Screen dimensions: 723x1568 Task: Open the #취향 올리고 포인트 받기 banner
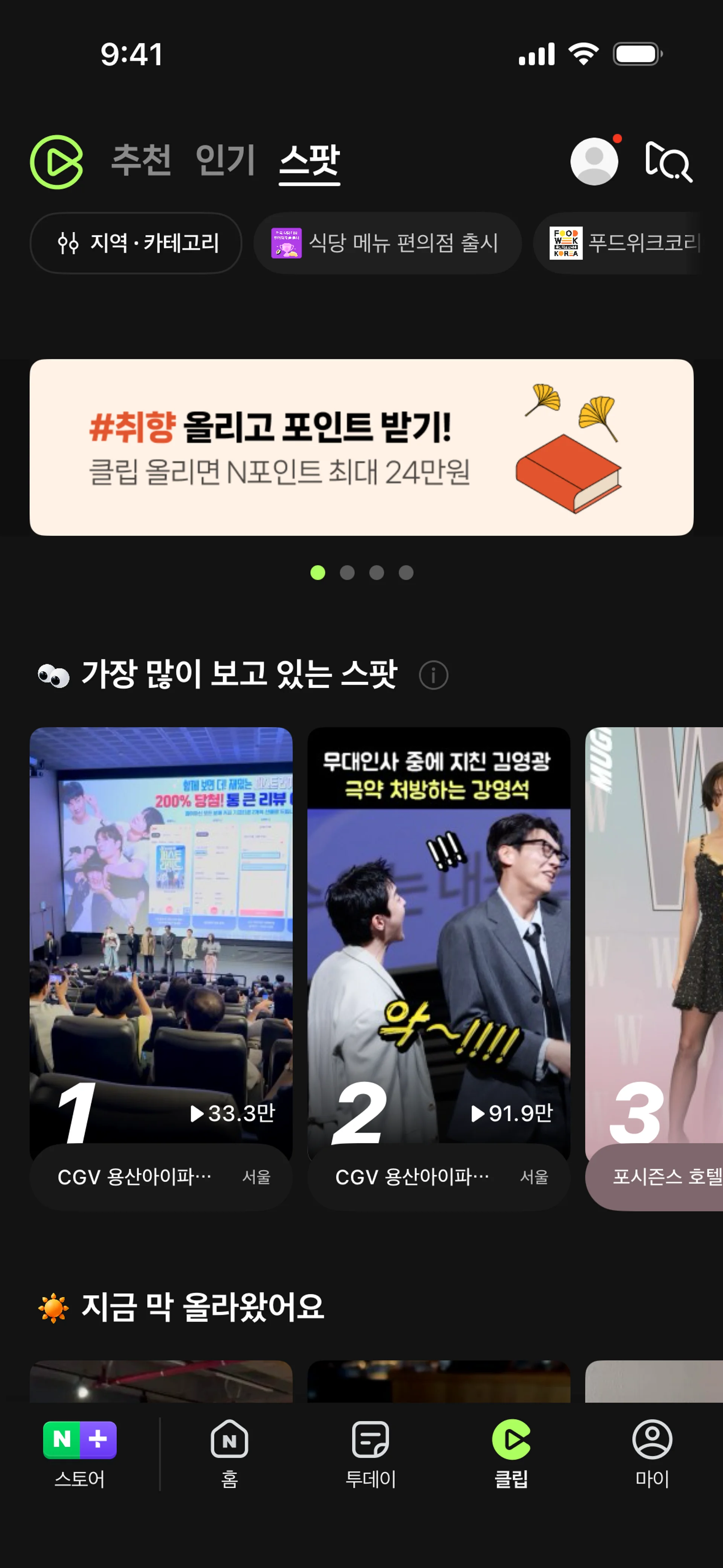pyautogui.click(x=361, y=448)
